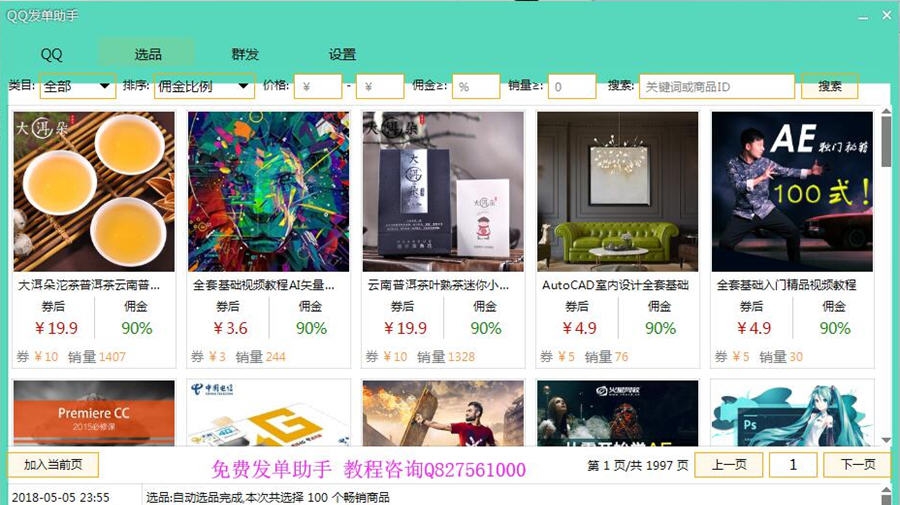Screen dimensions: 900x505
Task: Minimize the QQ发单助手 window
Action: tap(858, 15)
